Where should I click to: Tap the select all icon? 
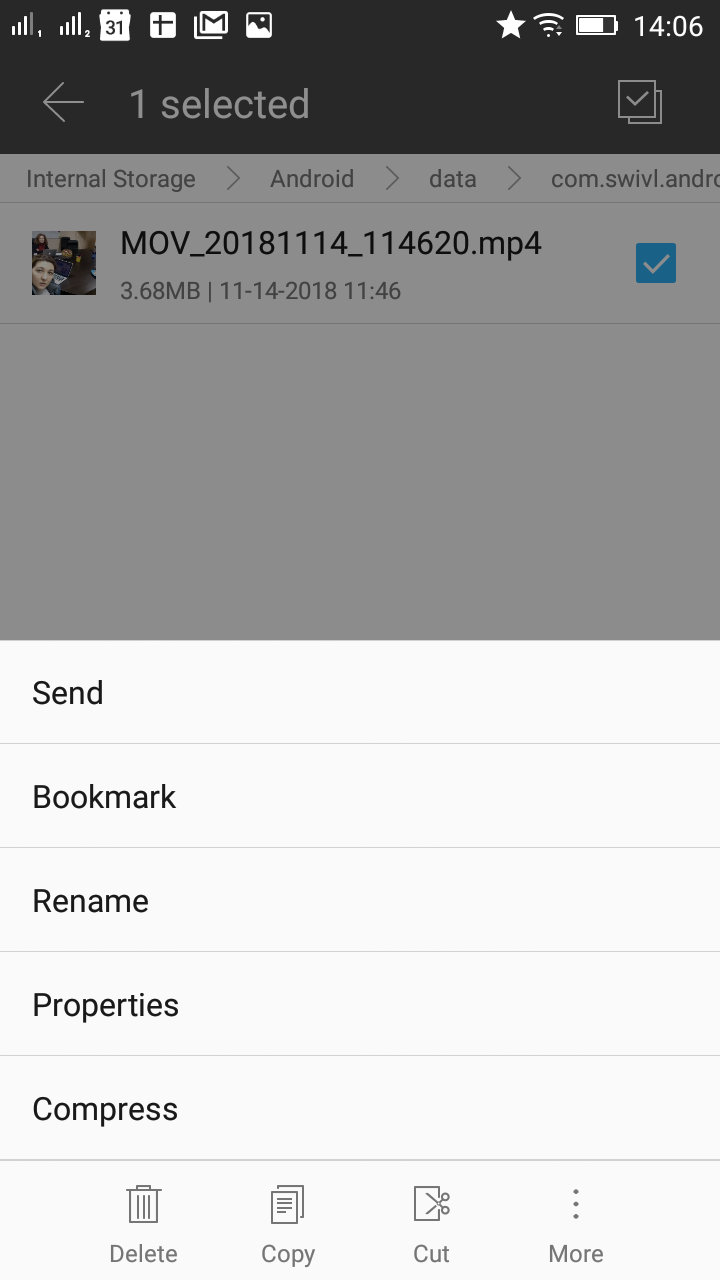click(639, 102)
